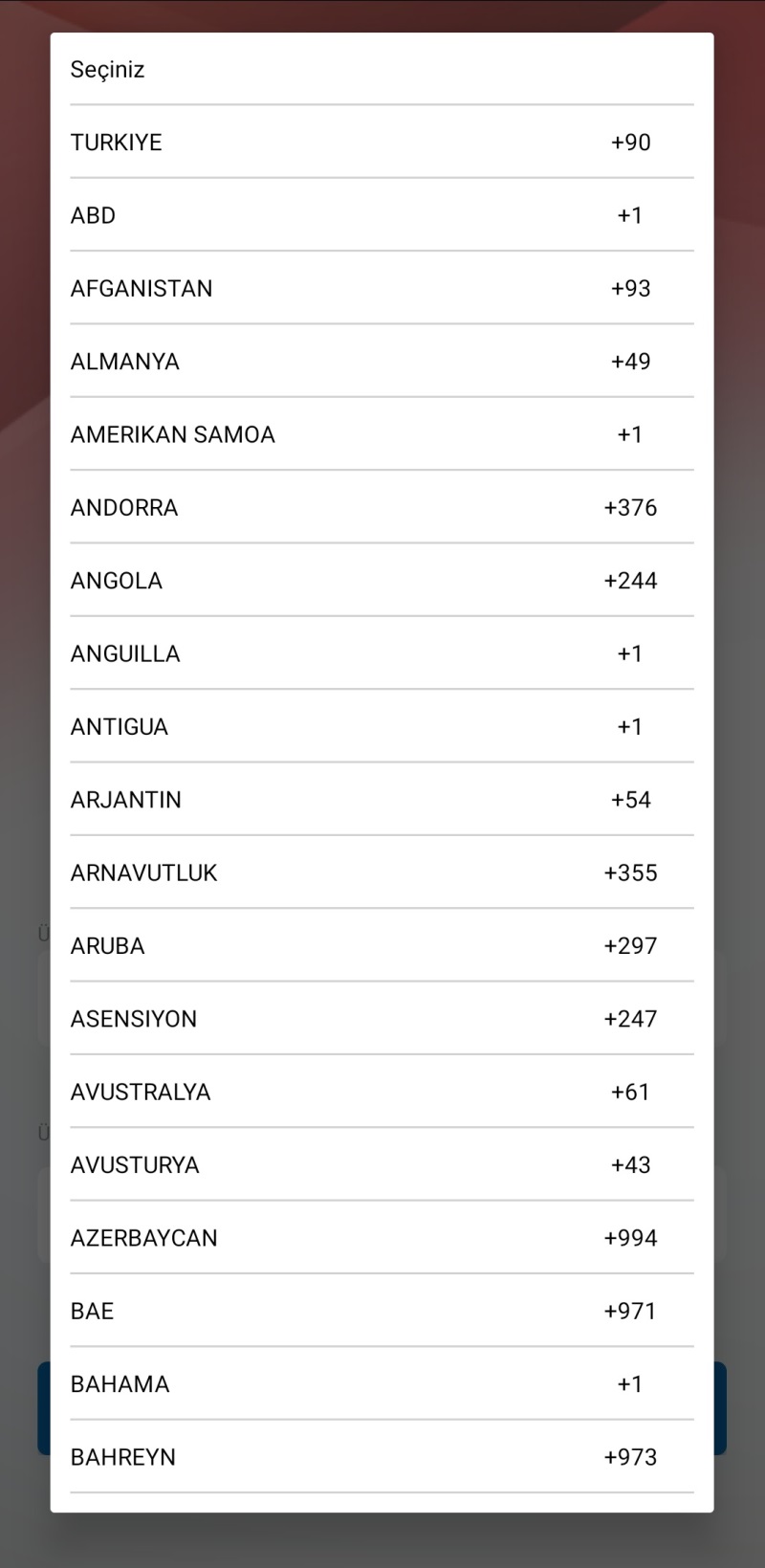Tap ARNAVUTLUK +355

point(382,872)
